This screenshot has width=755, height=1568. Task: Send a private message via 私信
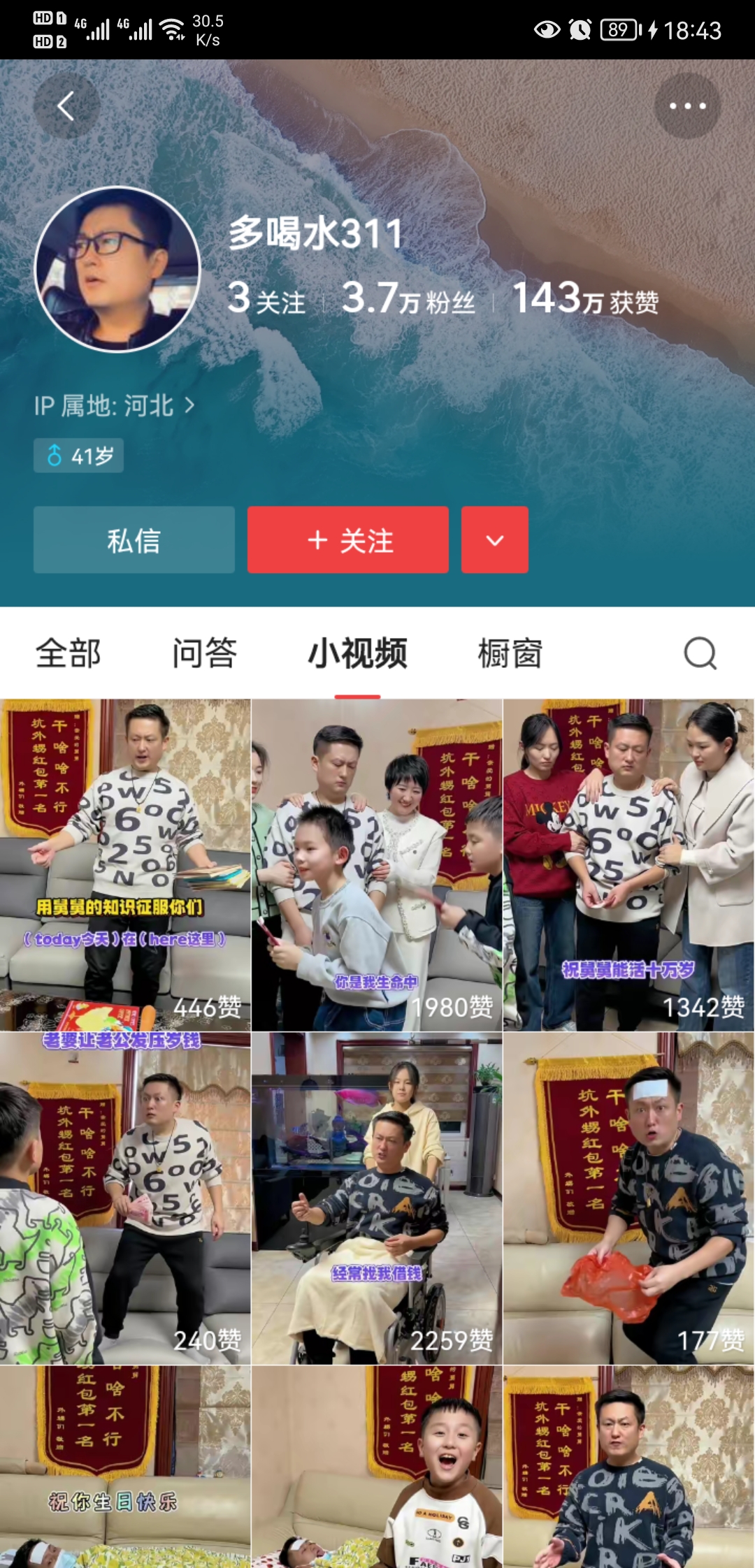(x=134, y=540)
